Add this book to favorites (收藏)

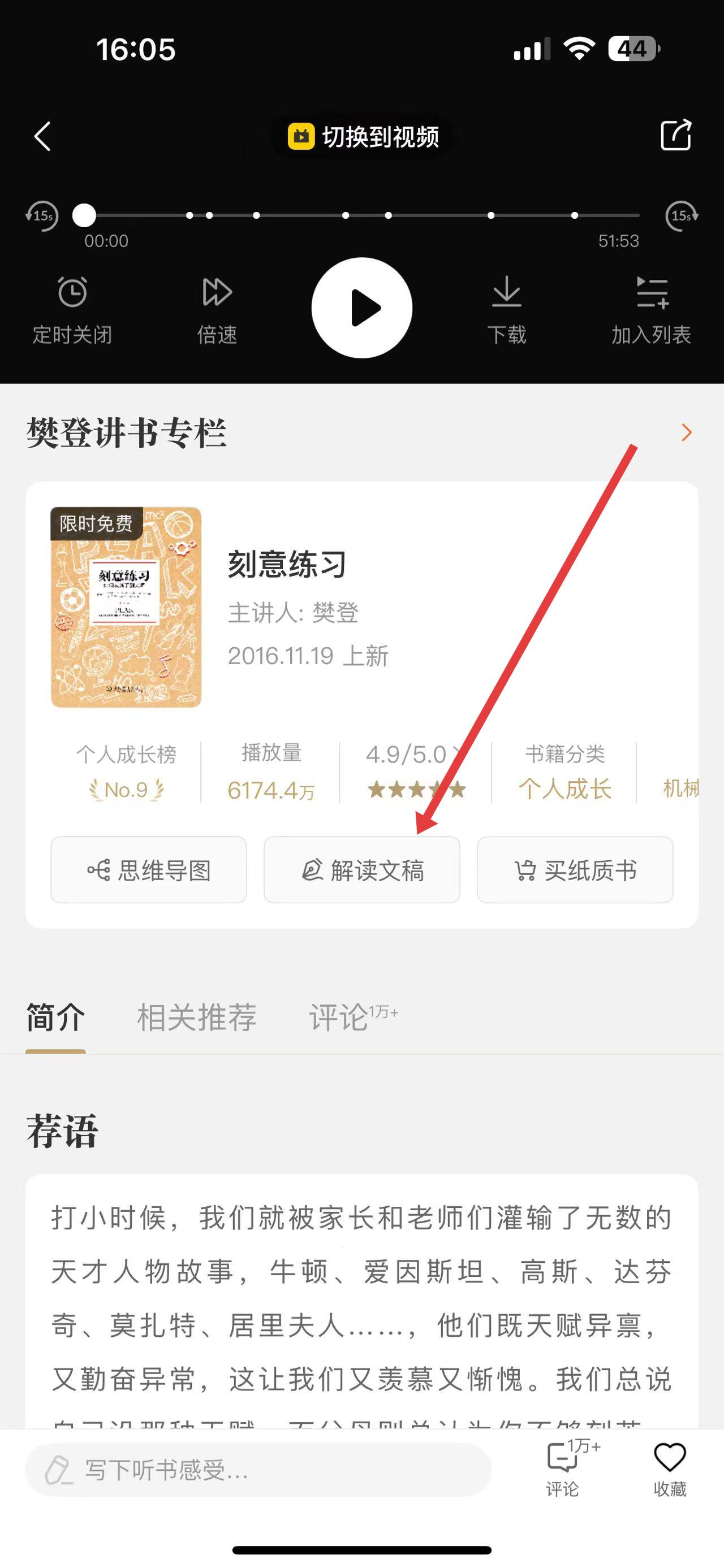[670, 1467]
